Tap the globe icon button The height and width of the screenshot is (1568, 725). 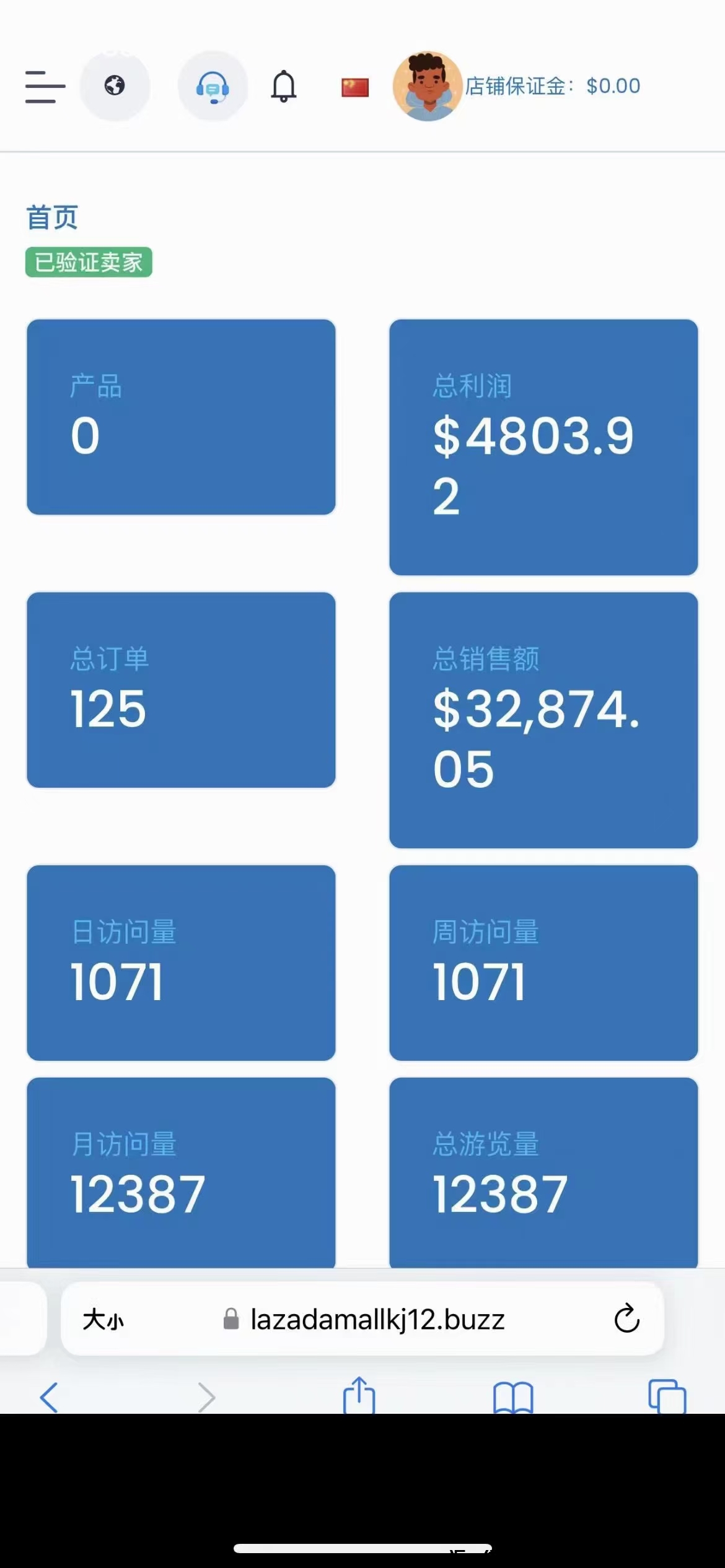(115, 85)
